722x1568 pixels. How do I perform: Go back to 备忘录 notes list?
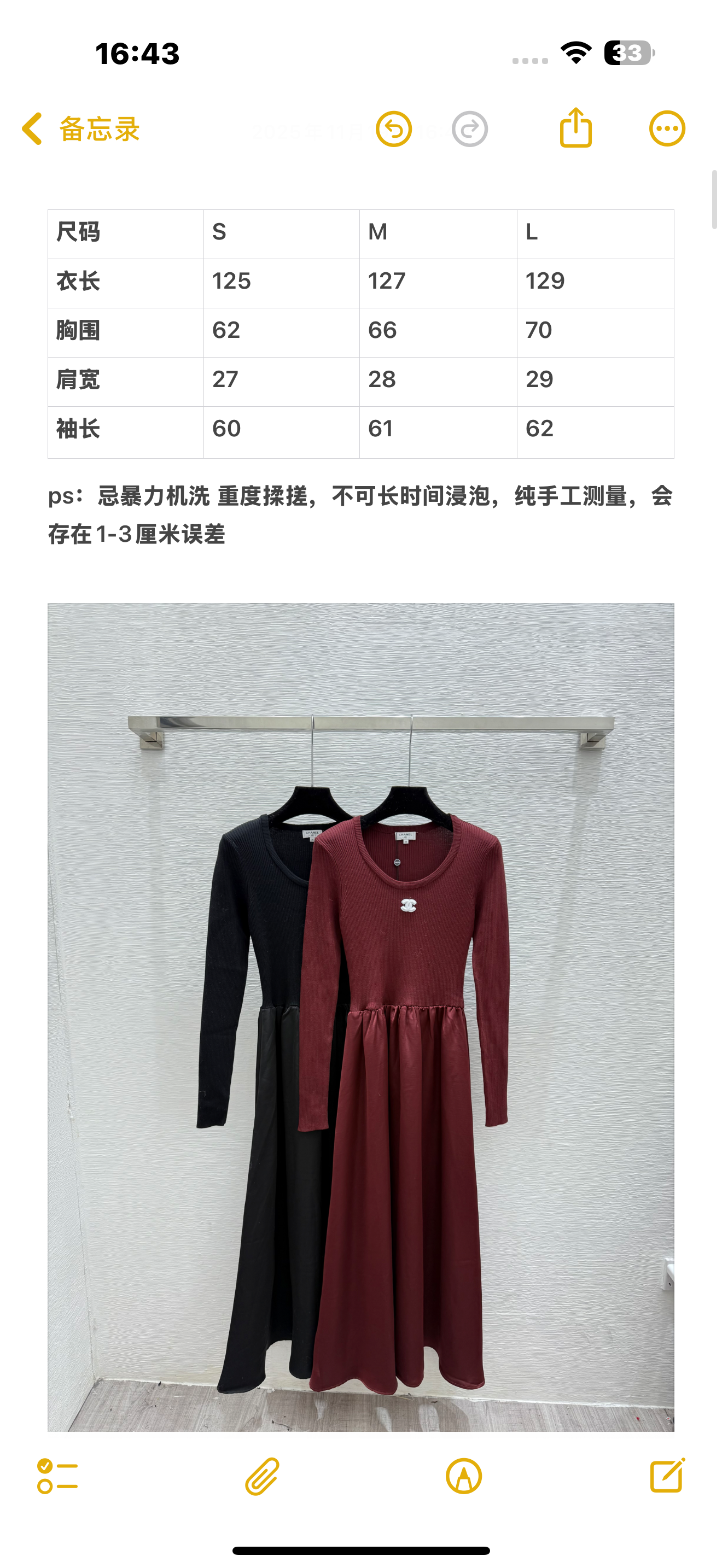(80, 129)
